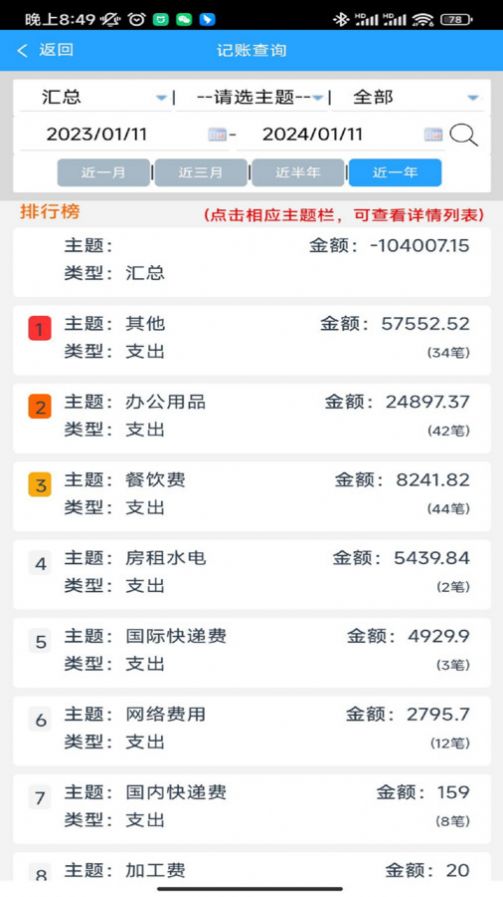Open details for 其他 expenses
Viewport: 503px width, 897px height.
point(252,340)
